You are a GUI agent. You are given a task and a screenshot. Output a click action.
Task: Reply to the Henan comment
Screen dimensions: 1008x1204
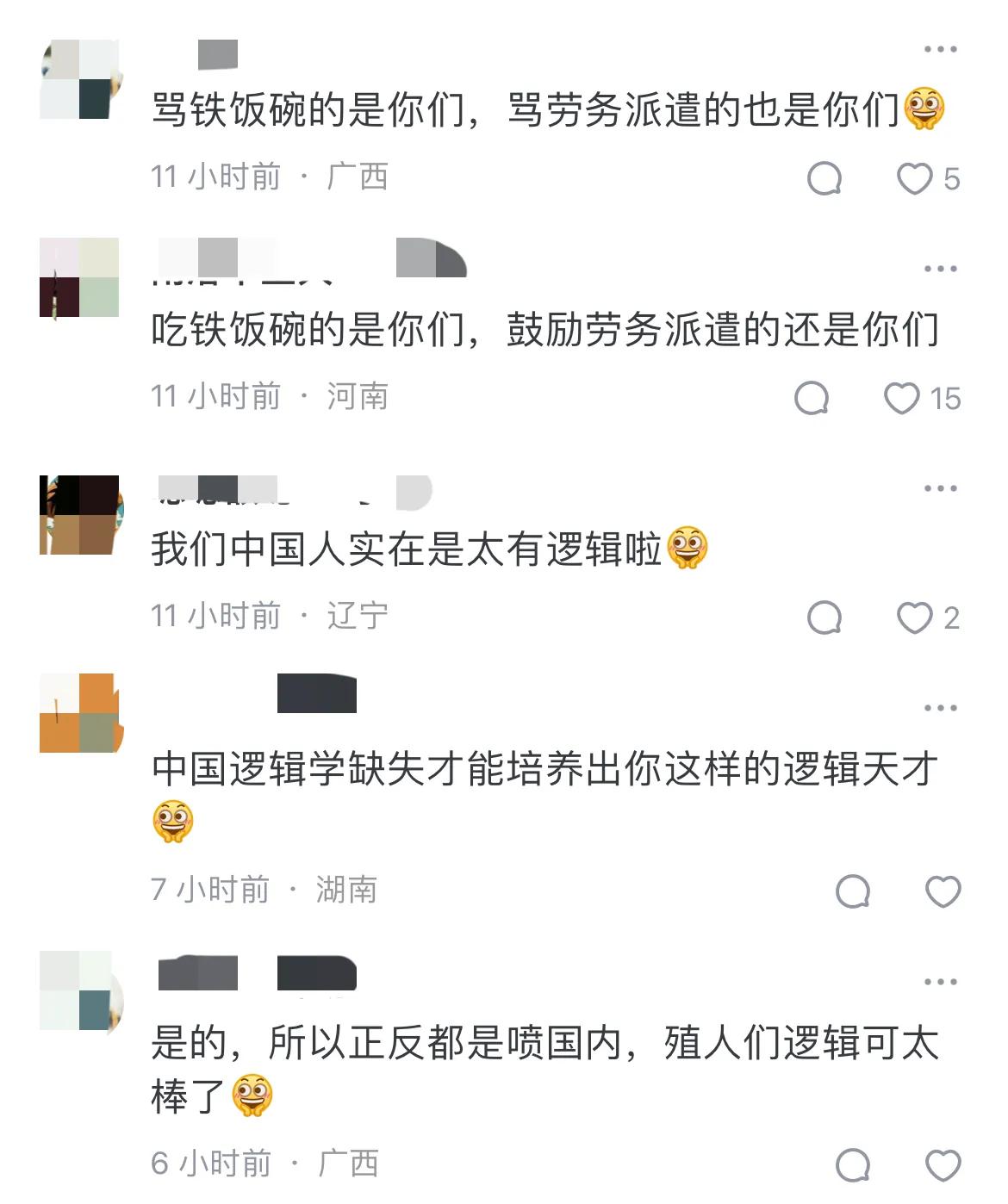coord(812,399)
